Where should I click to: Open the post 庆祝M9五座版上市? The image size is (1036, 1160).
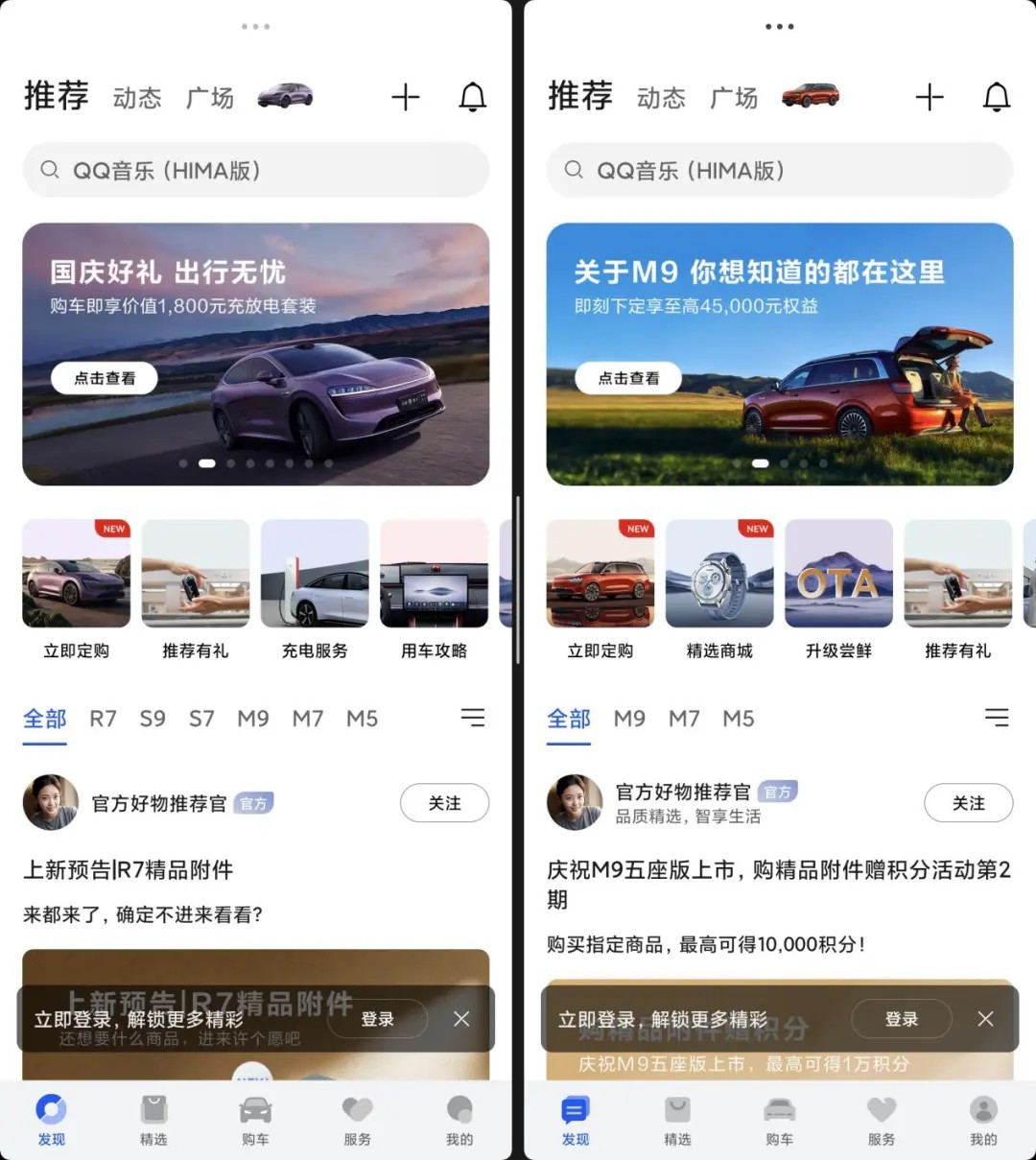(777, 884)
